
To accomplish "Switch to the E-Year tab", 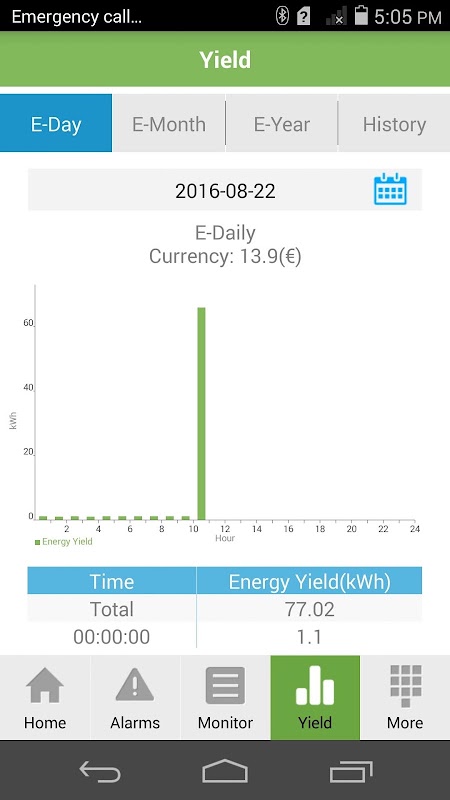I will tap(282, 123).
